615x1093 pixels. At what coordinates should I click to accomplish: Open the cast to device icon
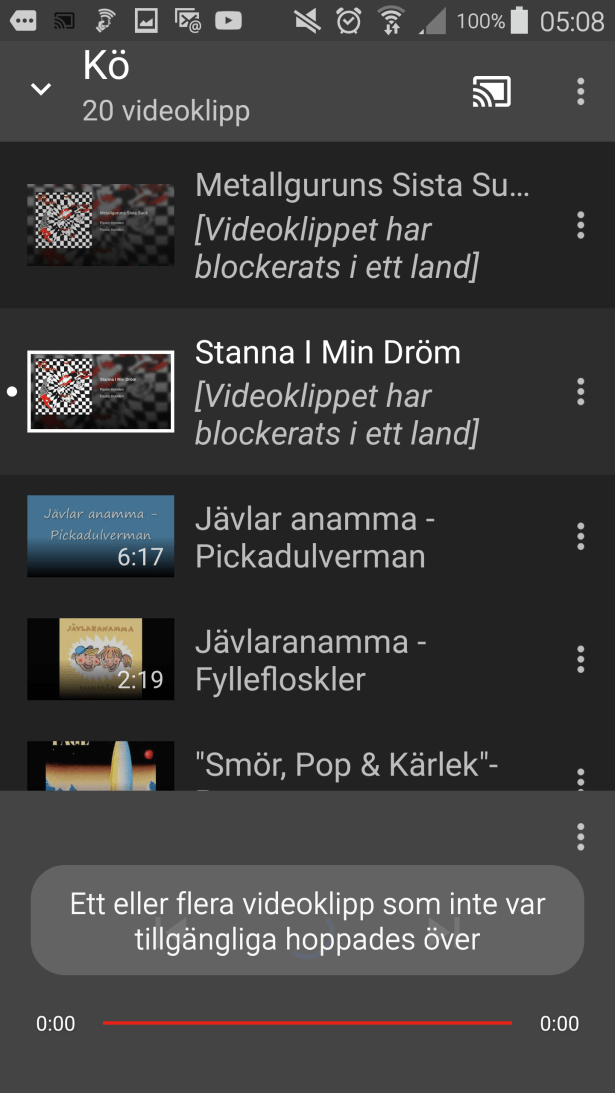(x=491, y=92)
